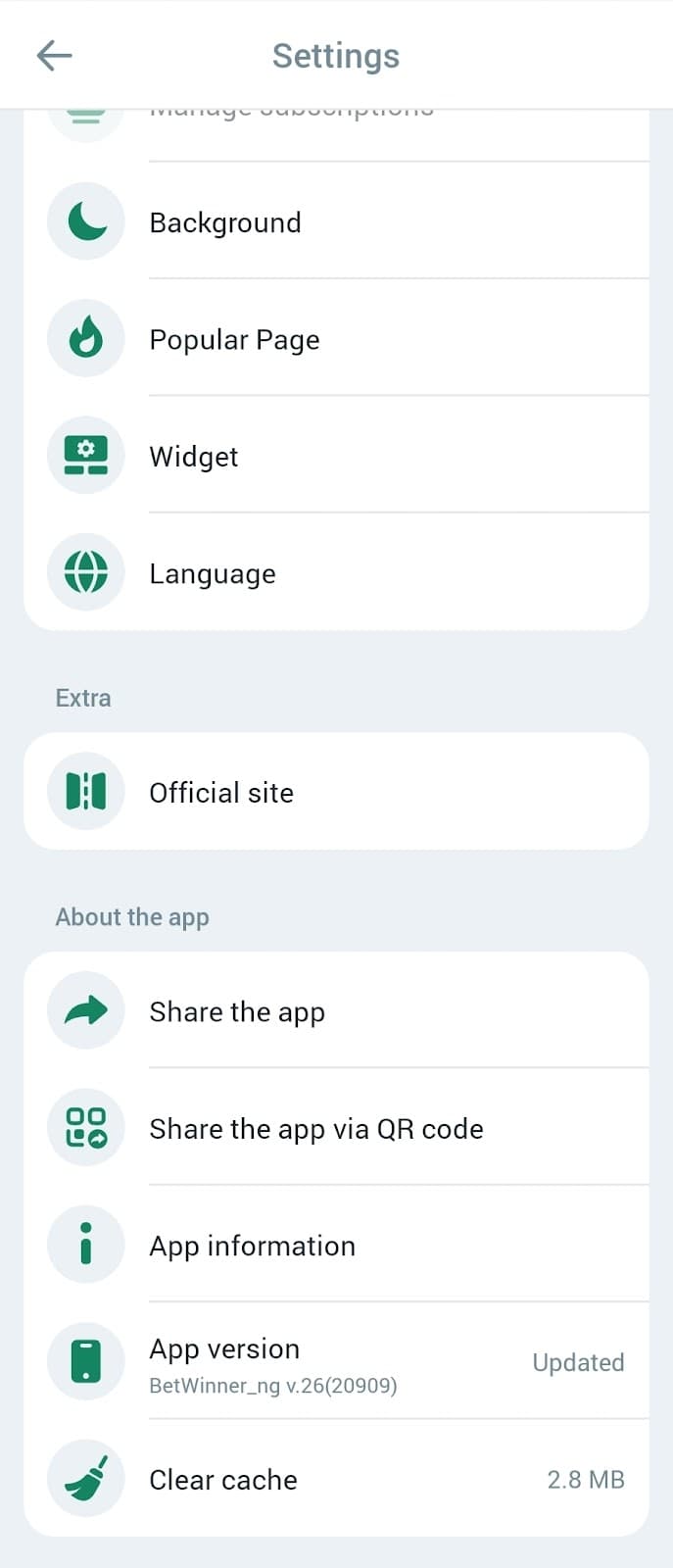This screenshot has width=673, height=1568.
Task: Change the app Language
Action: [213, 573]
